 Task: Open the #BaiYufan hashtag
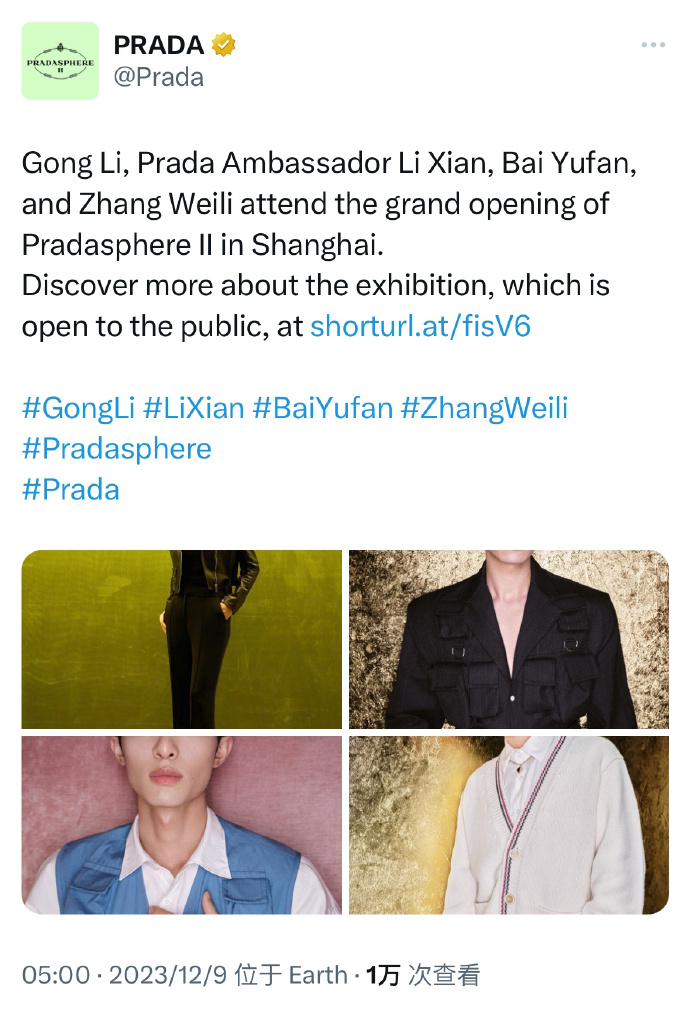pyautogui.click(x=322, y=408)
